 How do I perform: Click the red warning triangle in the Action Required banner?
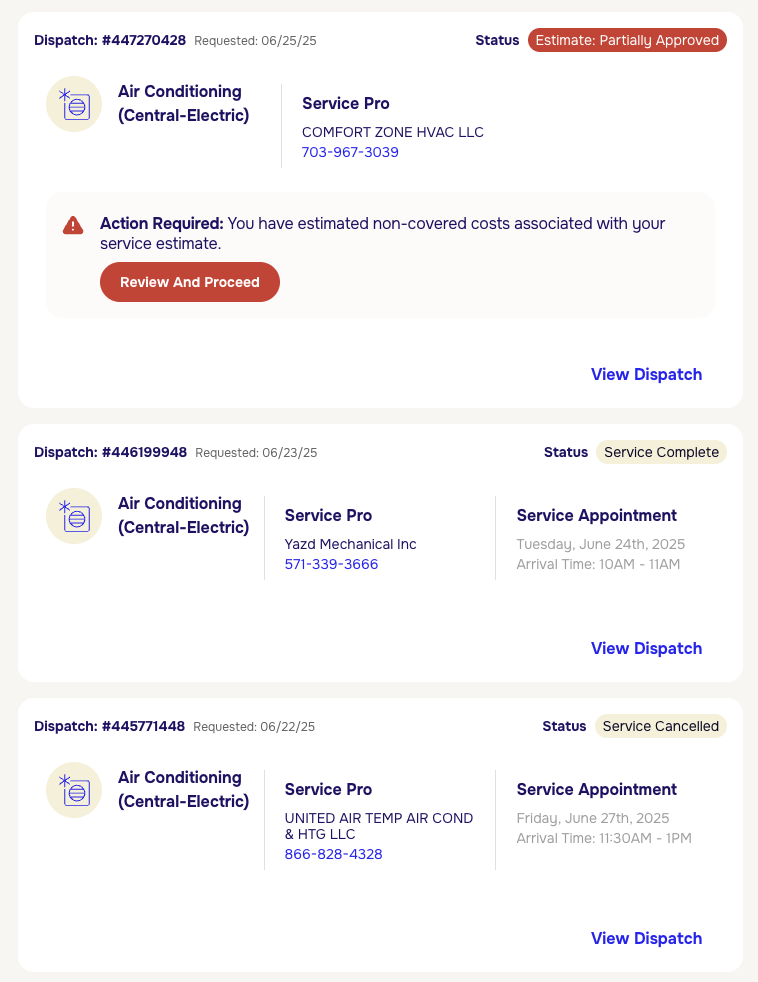72,226
